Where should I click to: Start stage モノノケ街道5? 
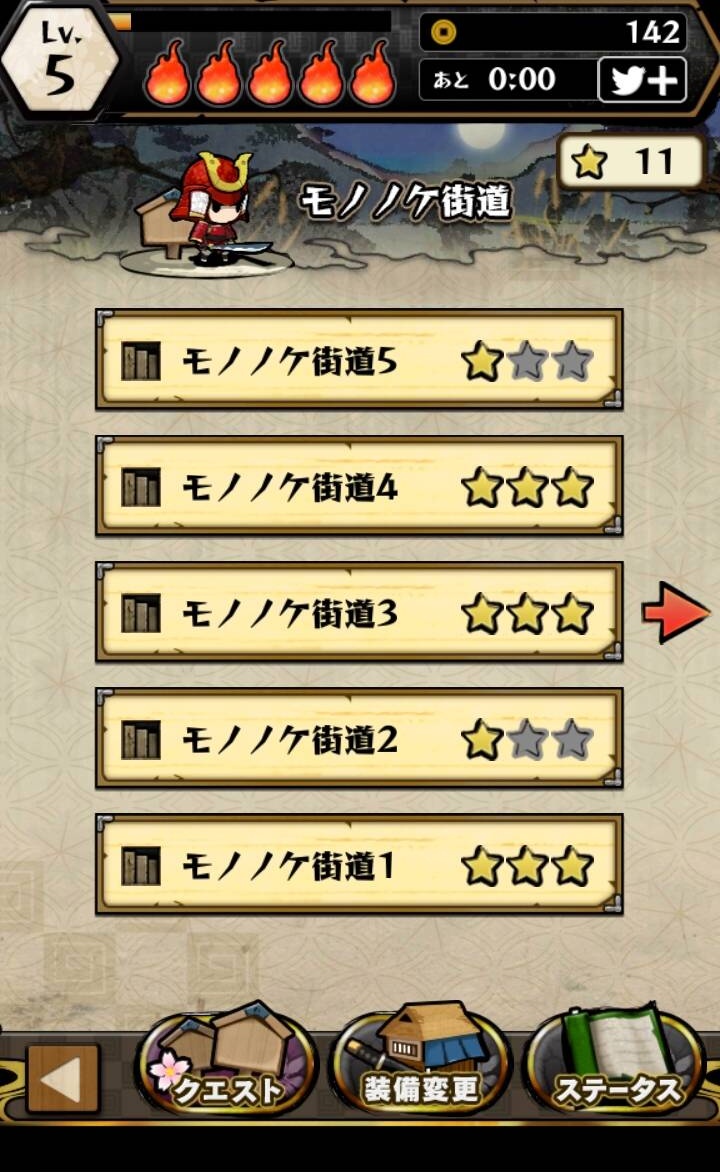359,360
